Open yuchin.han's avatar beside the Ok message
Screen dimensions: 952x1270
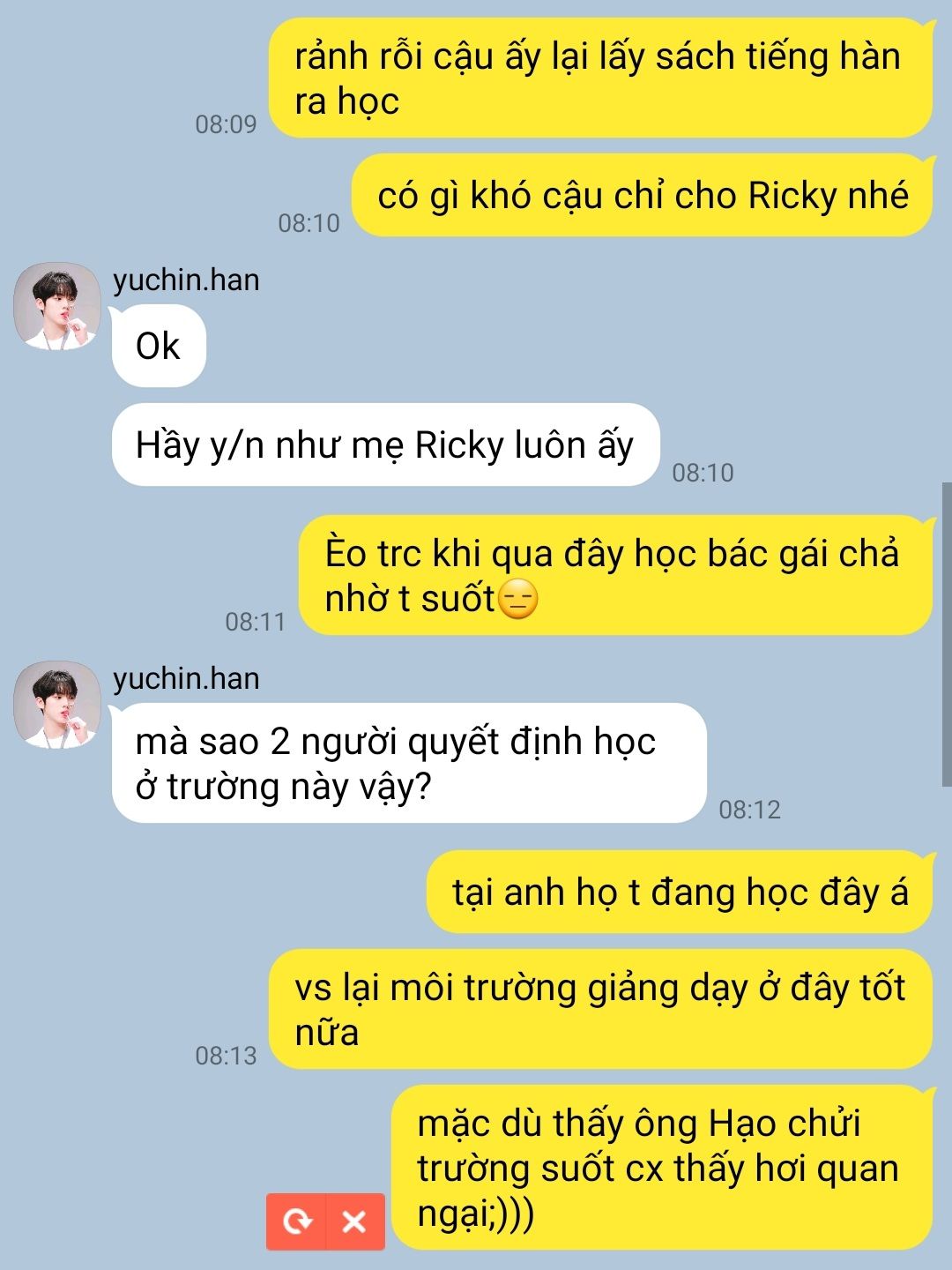tap(56, 306)
